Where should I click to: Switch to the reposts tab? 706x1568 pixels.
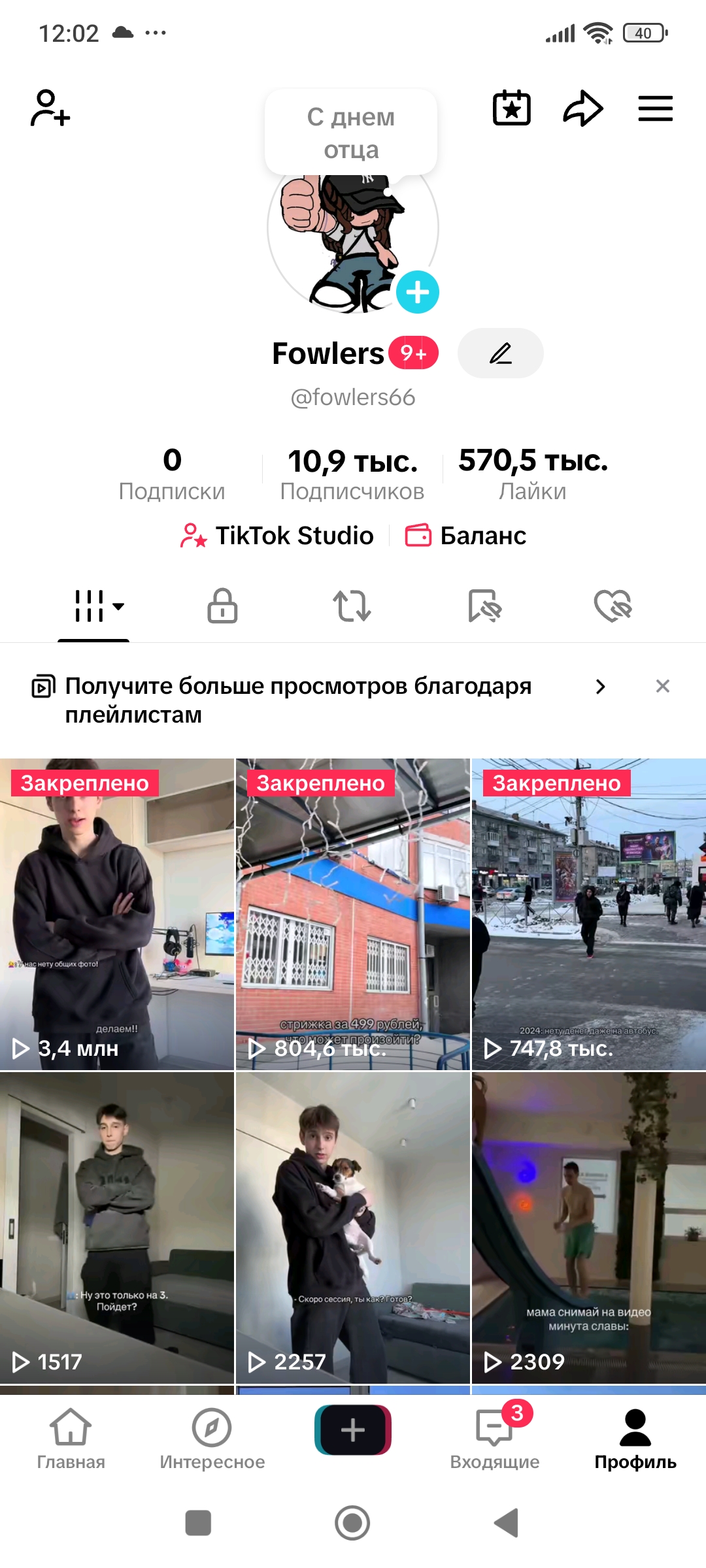[x=352, y=606]
